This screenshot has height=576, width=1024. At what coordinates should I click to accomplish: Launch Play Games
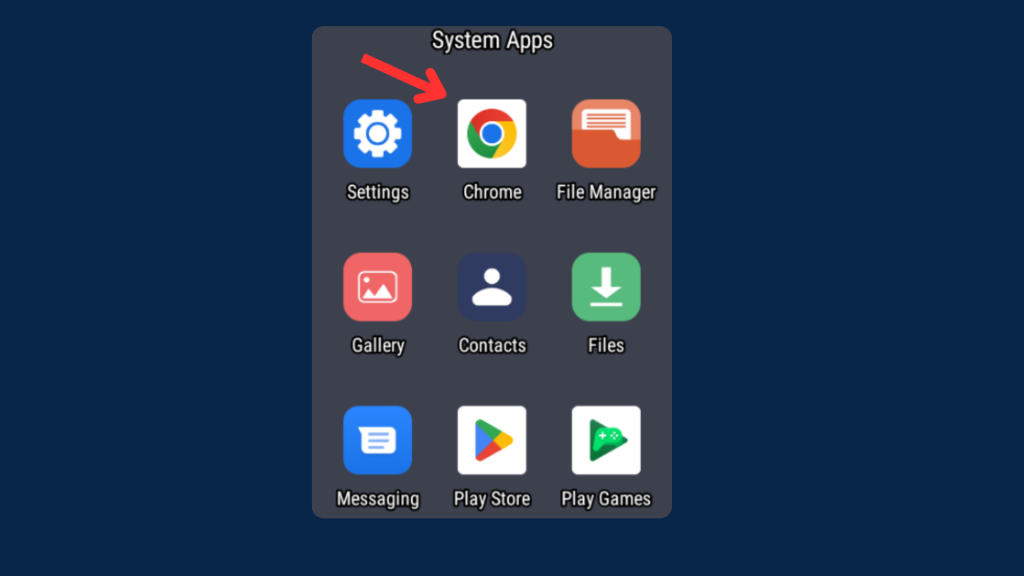click(x=606, y=440)
